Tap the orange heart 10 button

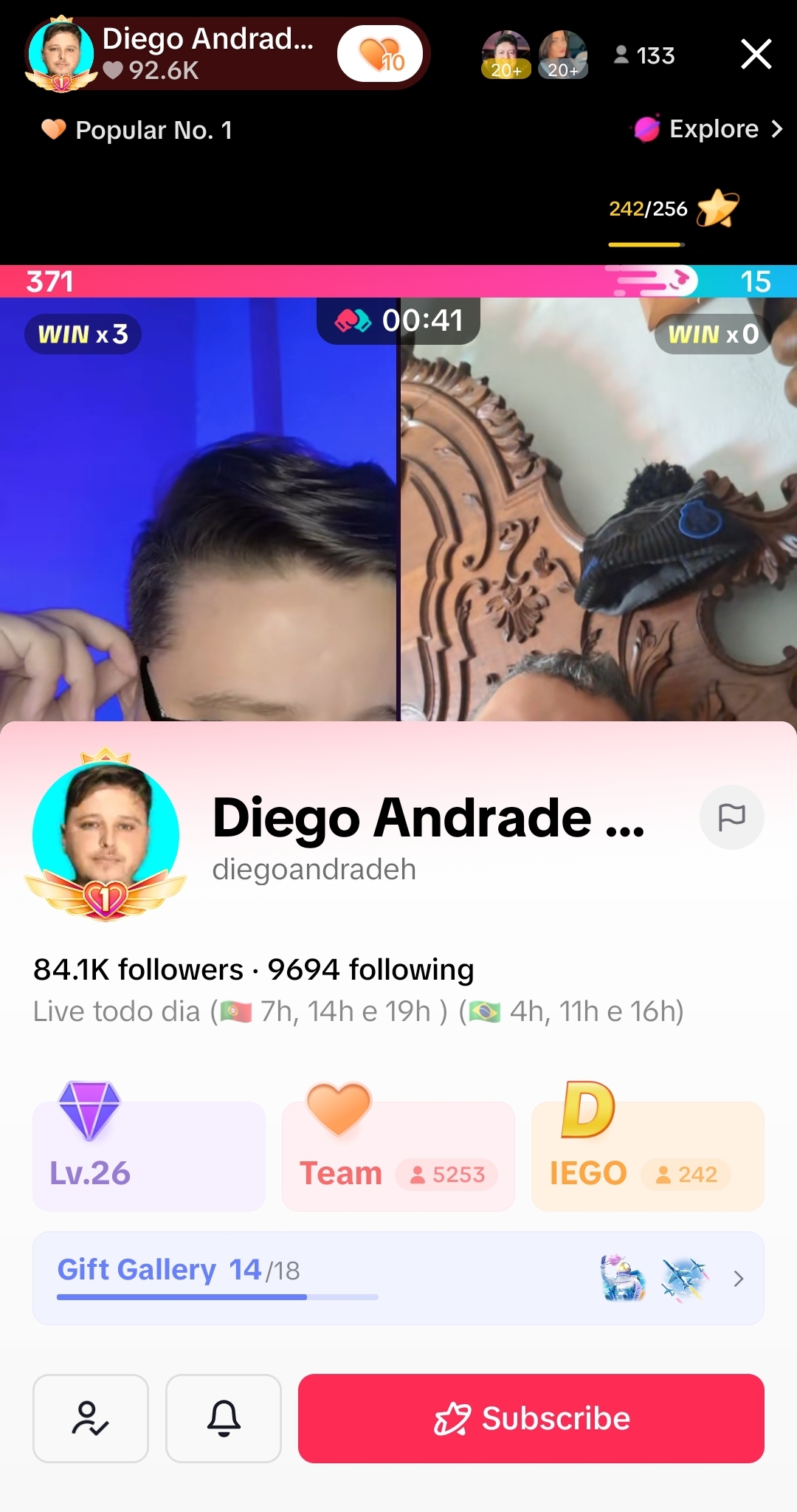click(380, 55)
